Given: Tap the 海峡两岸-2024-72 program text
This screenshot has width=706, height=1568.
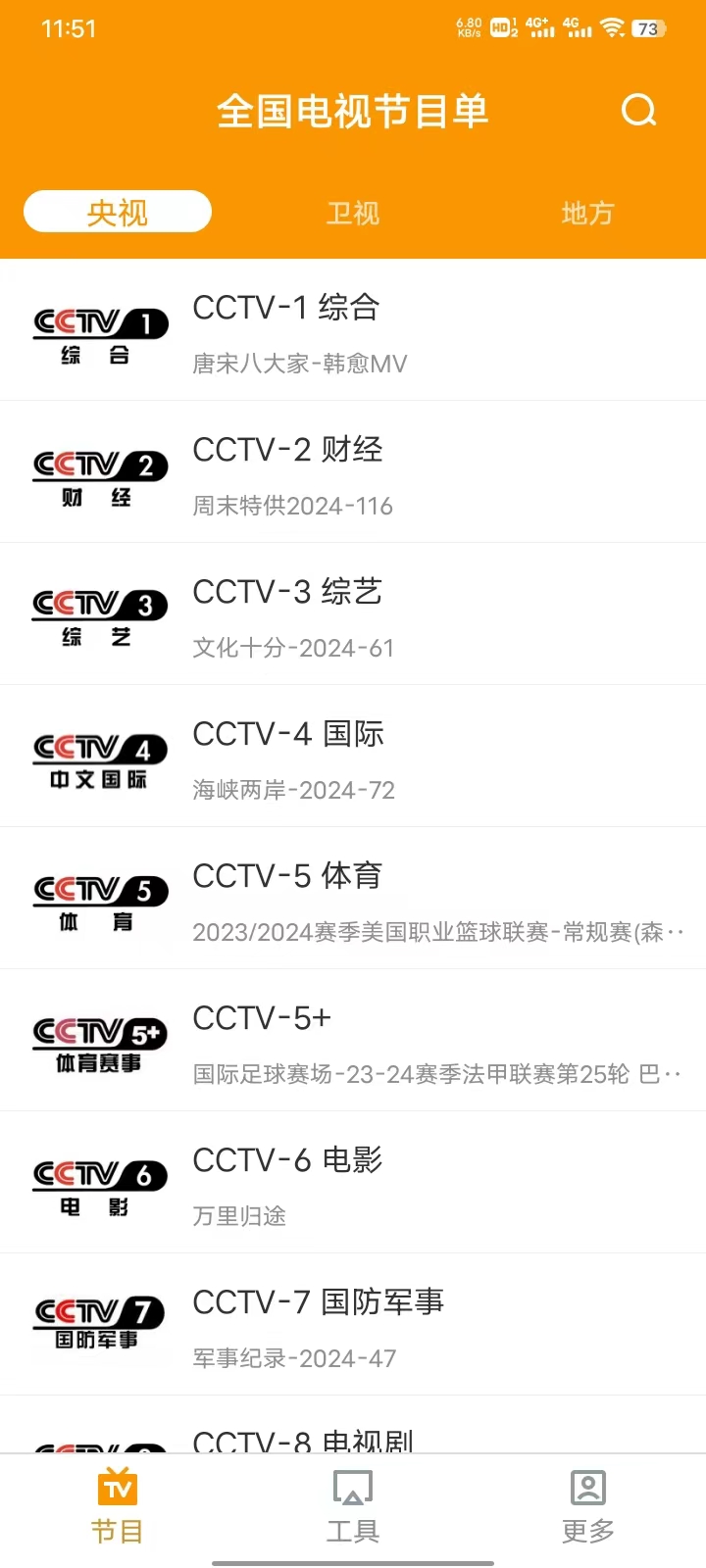Looking at the screenshot, I should pyautogui.click(x=293, y=790).
